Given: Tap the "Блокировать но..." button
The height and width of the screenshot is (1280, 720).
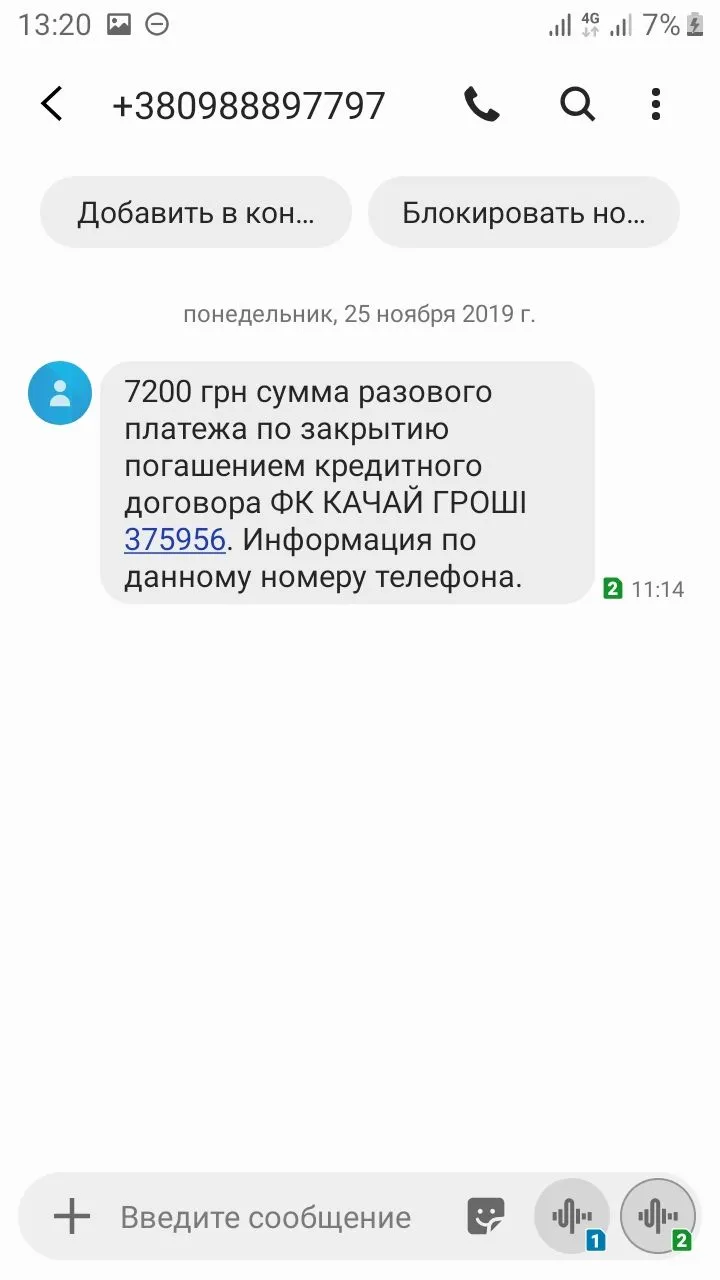Looking at the screenshot, I should tap(523, 212).
